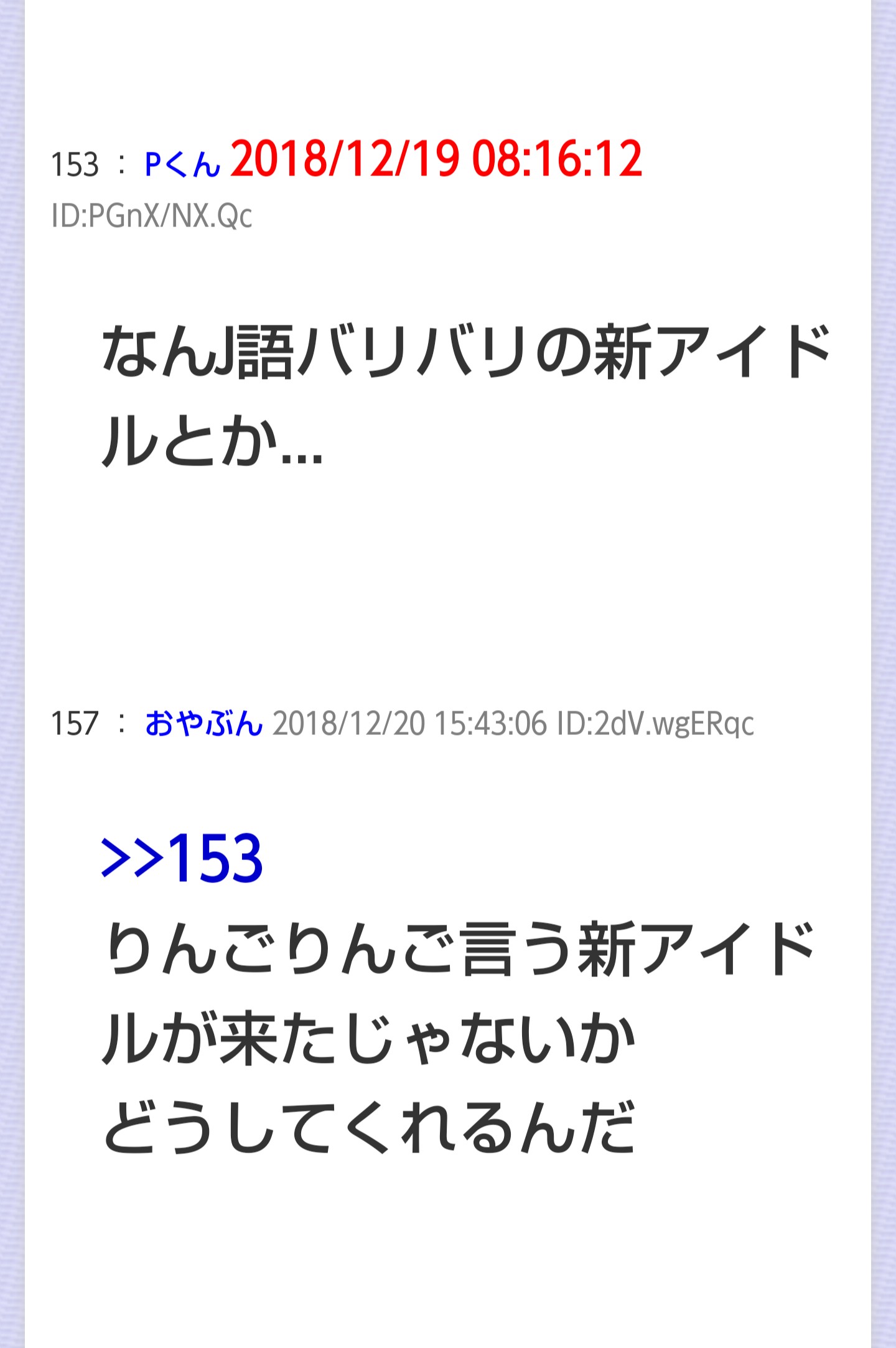Tap the poster name Pくん

(x=182, y=164)
